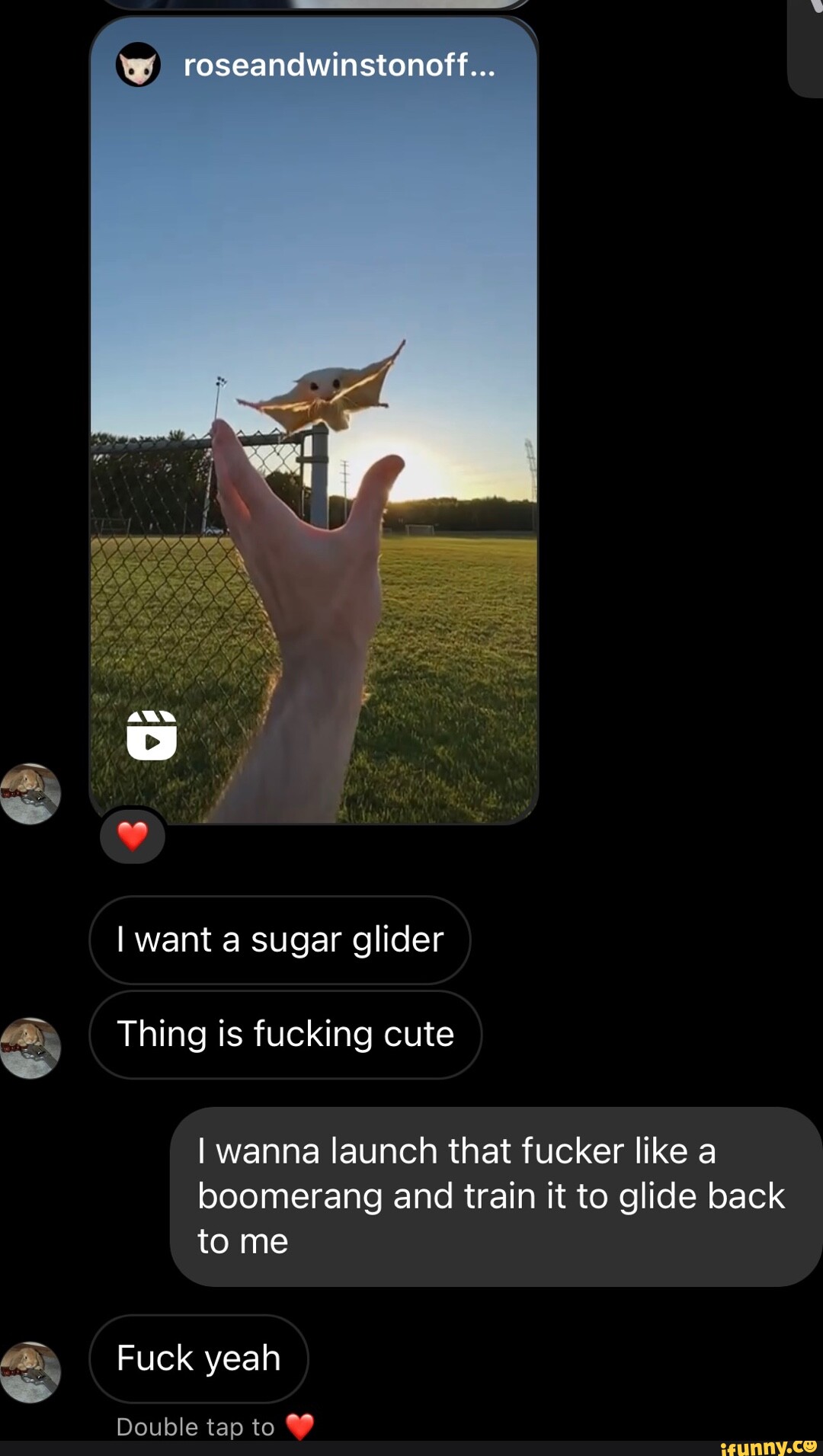This screenshot has height=1456, width=823.
Task: View the heart reaction on the reel
Action: (x=133, y=837)
